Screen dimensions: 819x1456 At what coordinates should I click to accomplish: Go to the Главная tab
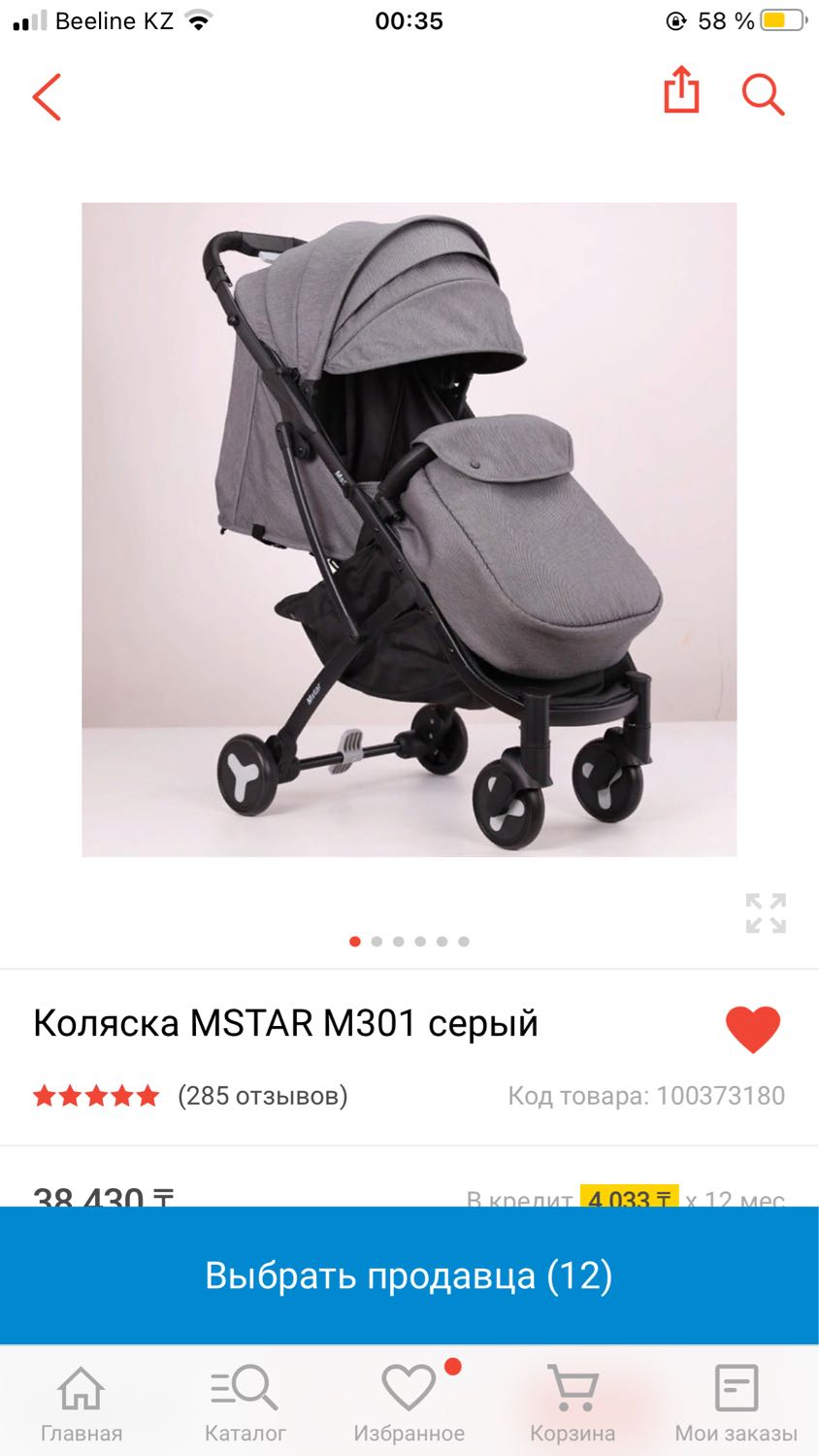82,1404
